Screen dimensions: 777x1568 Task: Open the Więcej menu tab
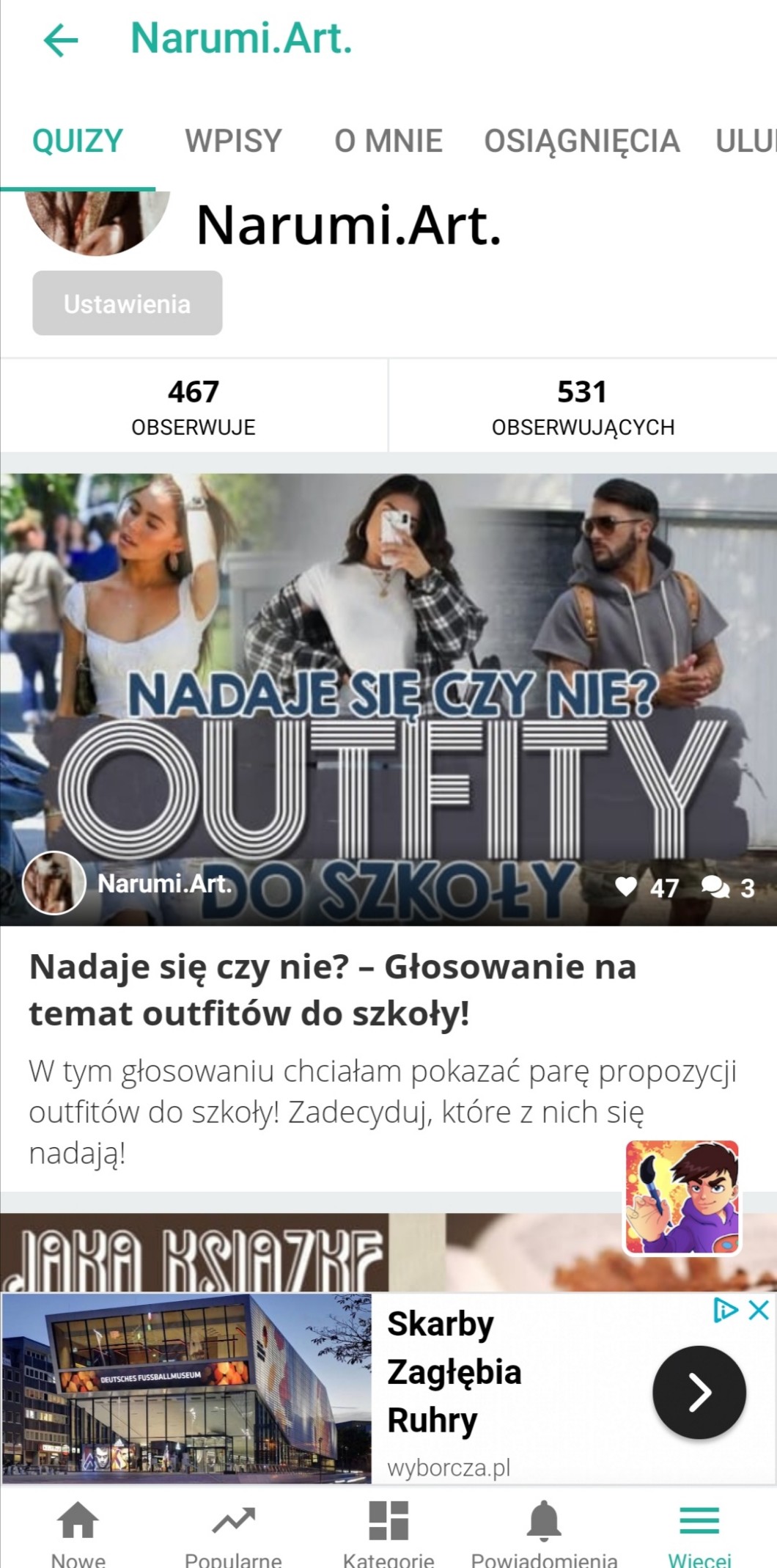699,1533
